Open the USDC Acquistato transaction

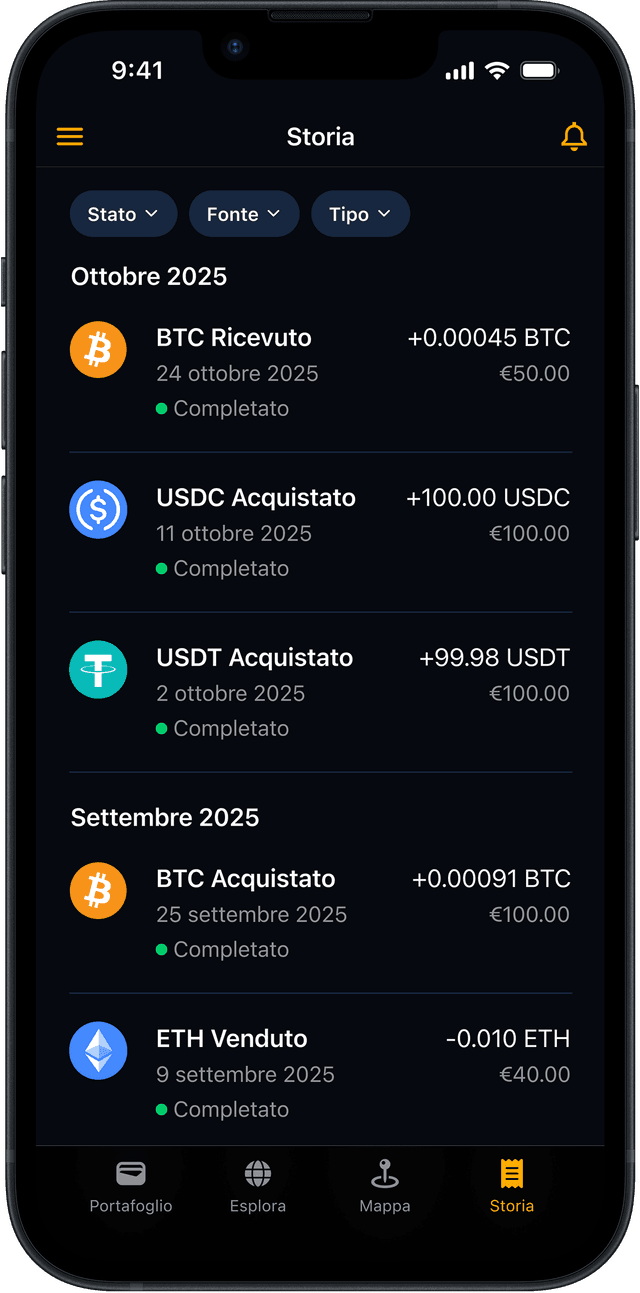click(x=320, y=532)
